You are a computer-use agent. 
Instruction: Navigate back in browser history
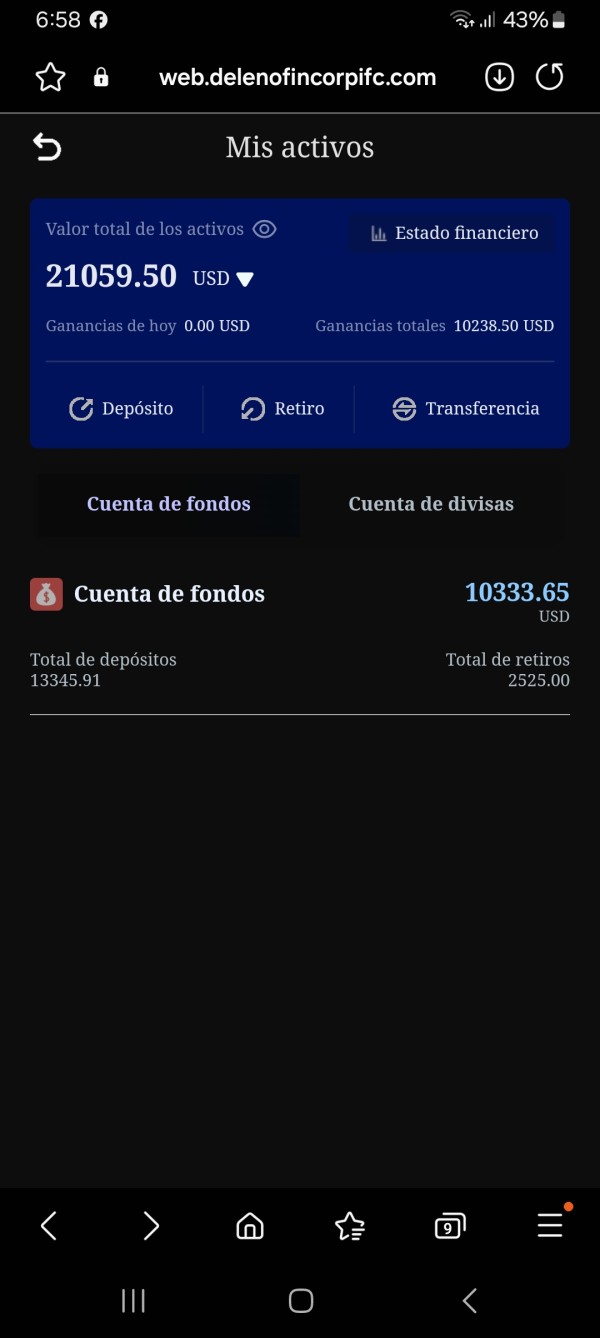[x=49, y=1225]
